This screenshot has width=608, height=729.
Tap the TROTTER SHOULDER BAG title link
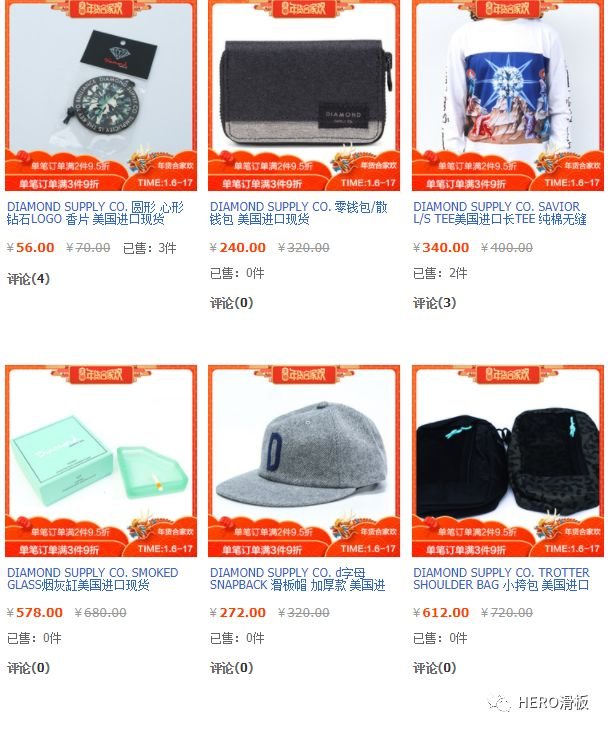pos(500,579)
